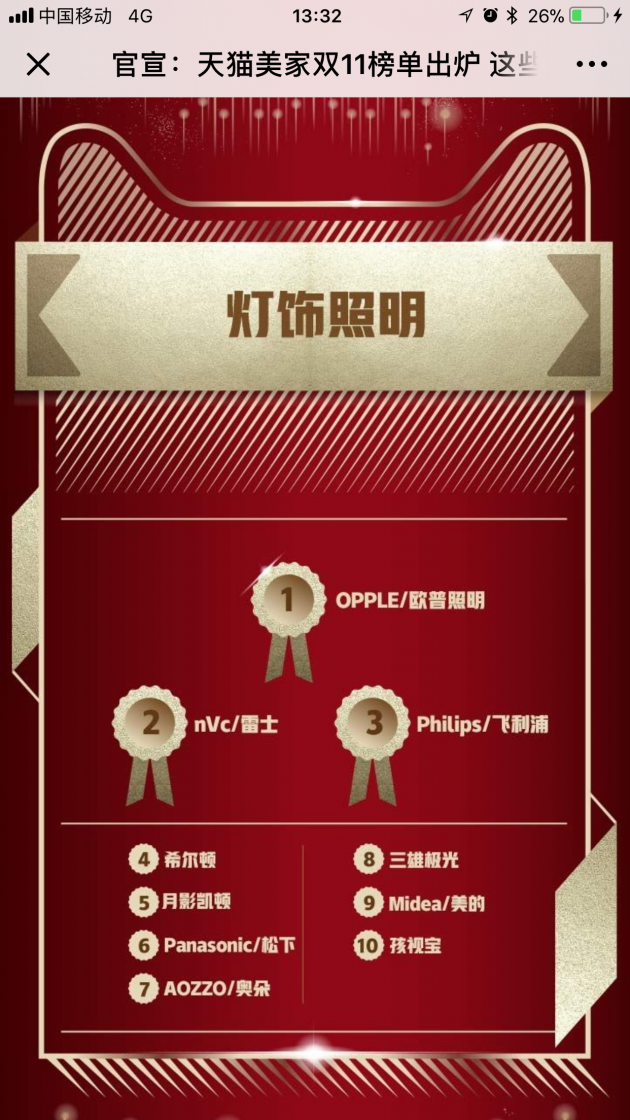Open the three-dot more options menu
630x1120 pixels.
pyautogui.click(x=591, y=65)
